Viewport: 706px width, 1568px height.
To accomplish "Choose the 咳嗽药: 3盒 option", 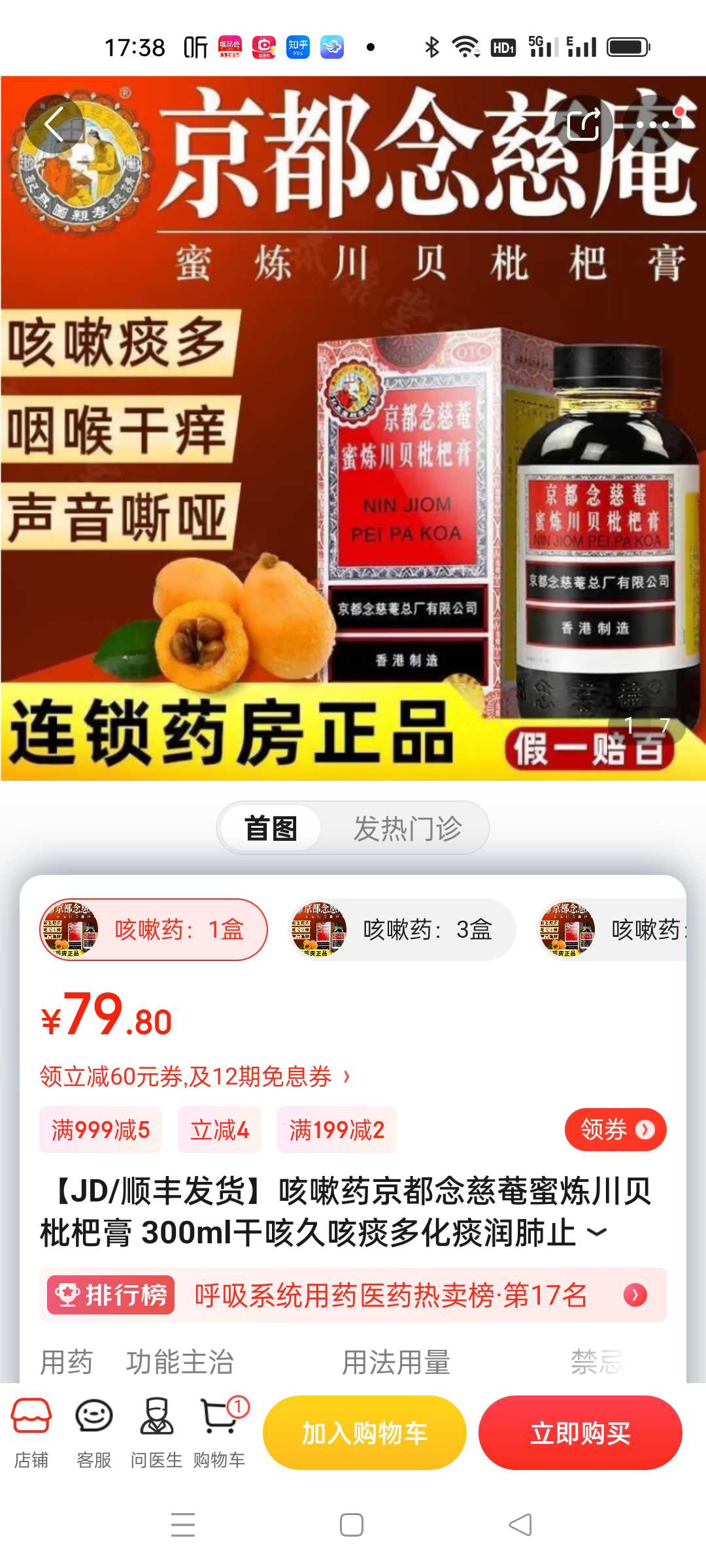I will point(401,929).
